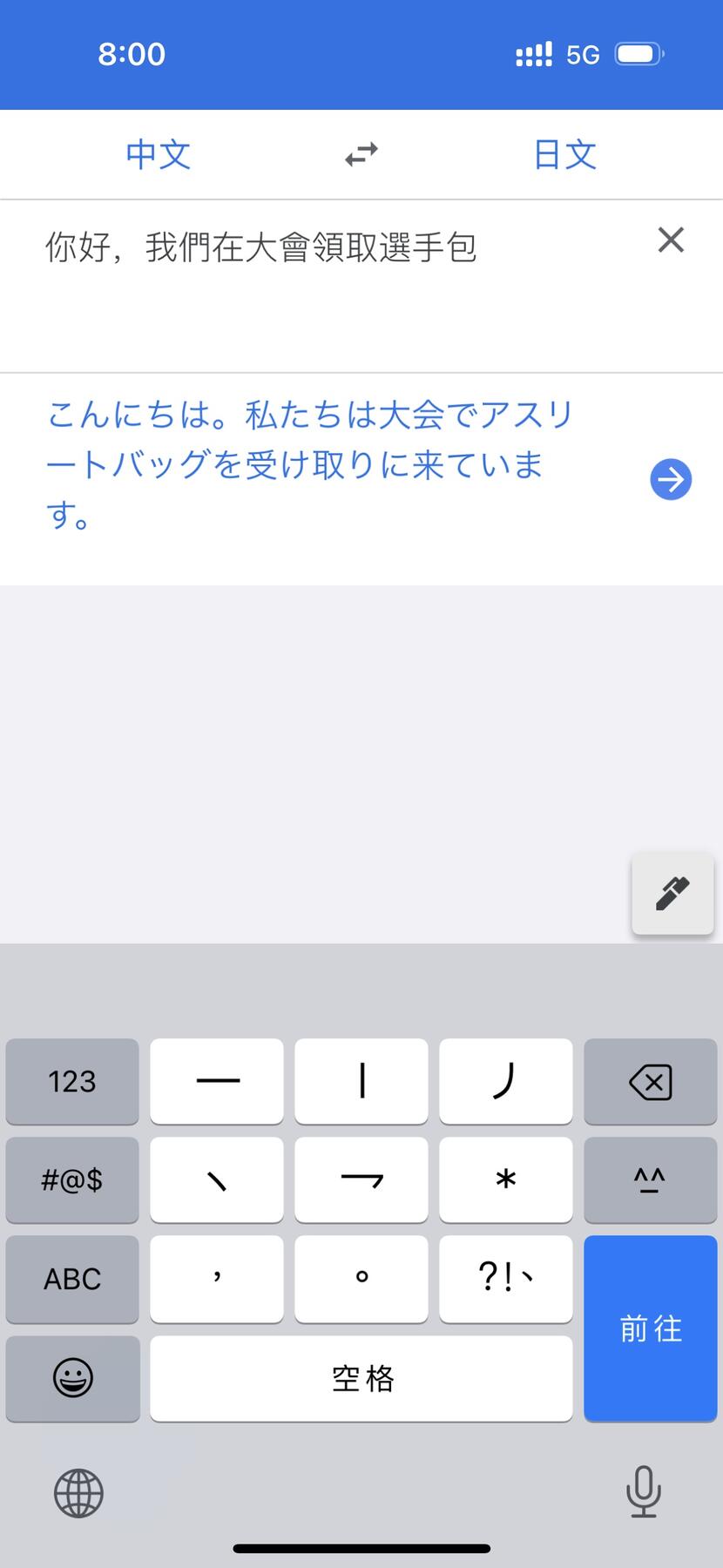Open the emoji keyboard
This screenshot has height=1568, width=723.
point(72,1378)
